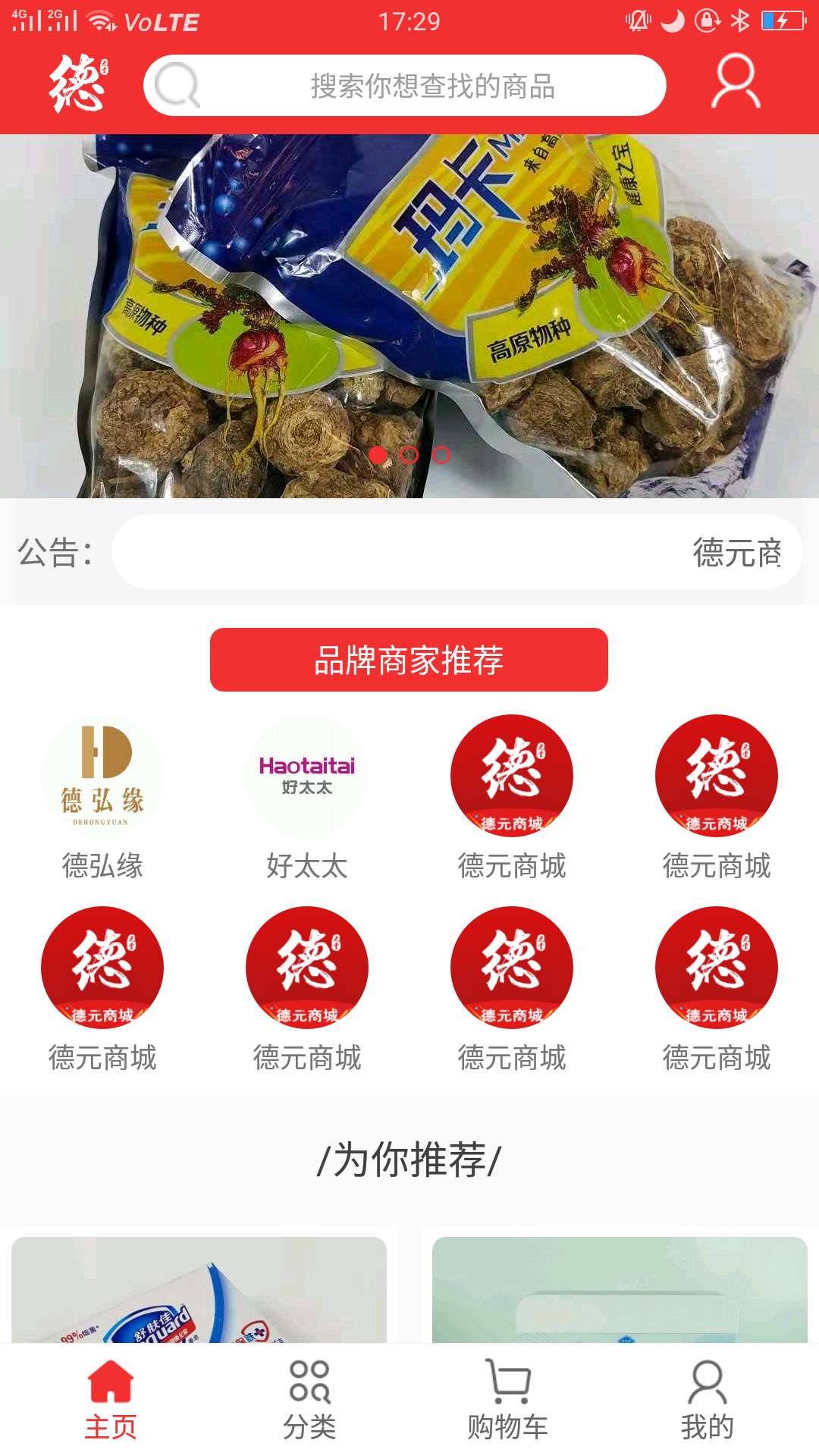The image size is (819, 1456).
Task: View the Safeguard soap recommended product
Action: [x=199, y=1291]
